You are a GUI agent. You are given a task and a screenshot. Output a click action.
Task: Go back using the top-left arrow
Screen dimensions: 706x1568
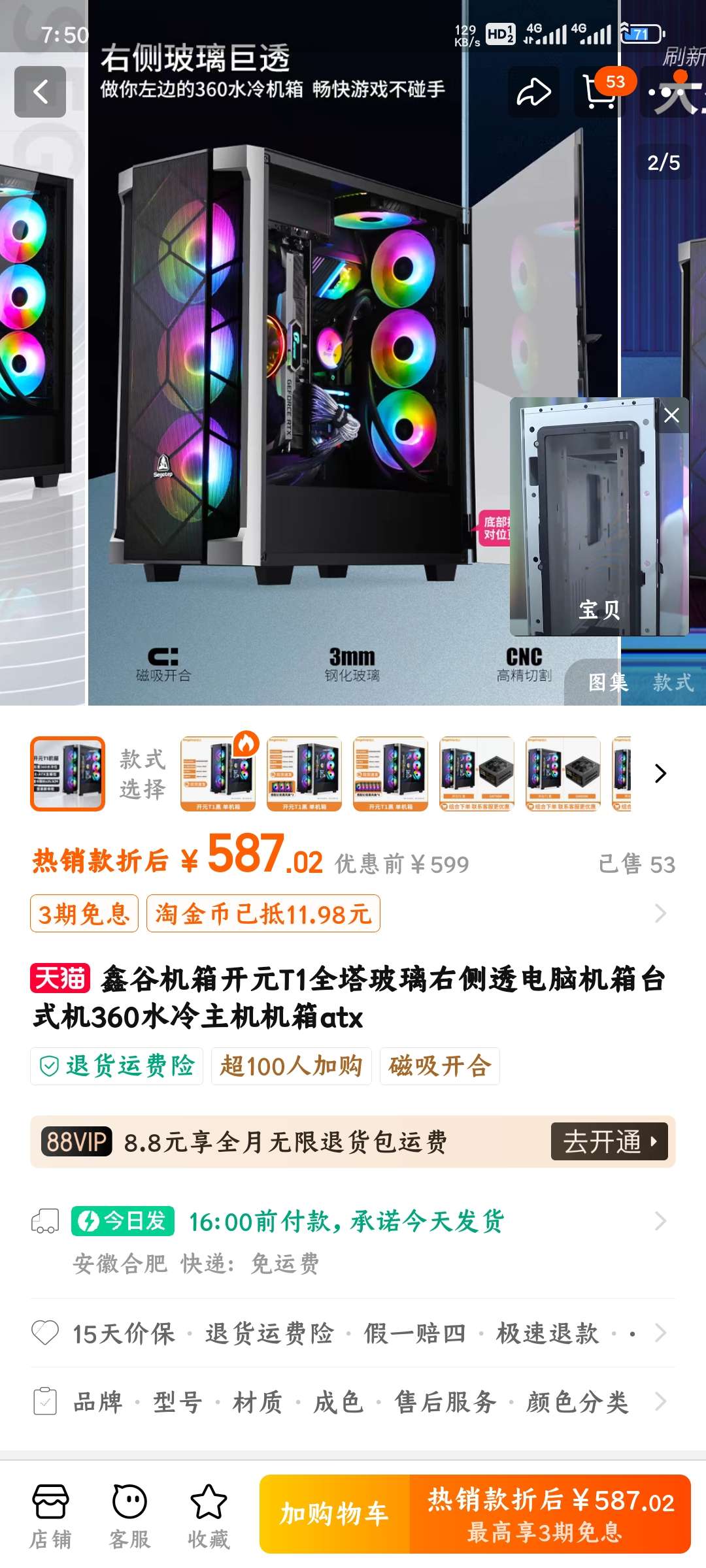click(x=41, y=91)
